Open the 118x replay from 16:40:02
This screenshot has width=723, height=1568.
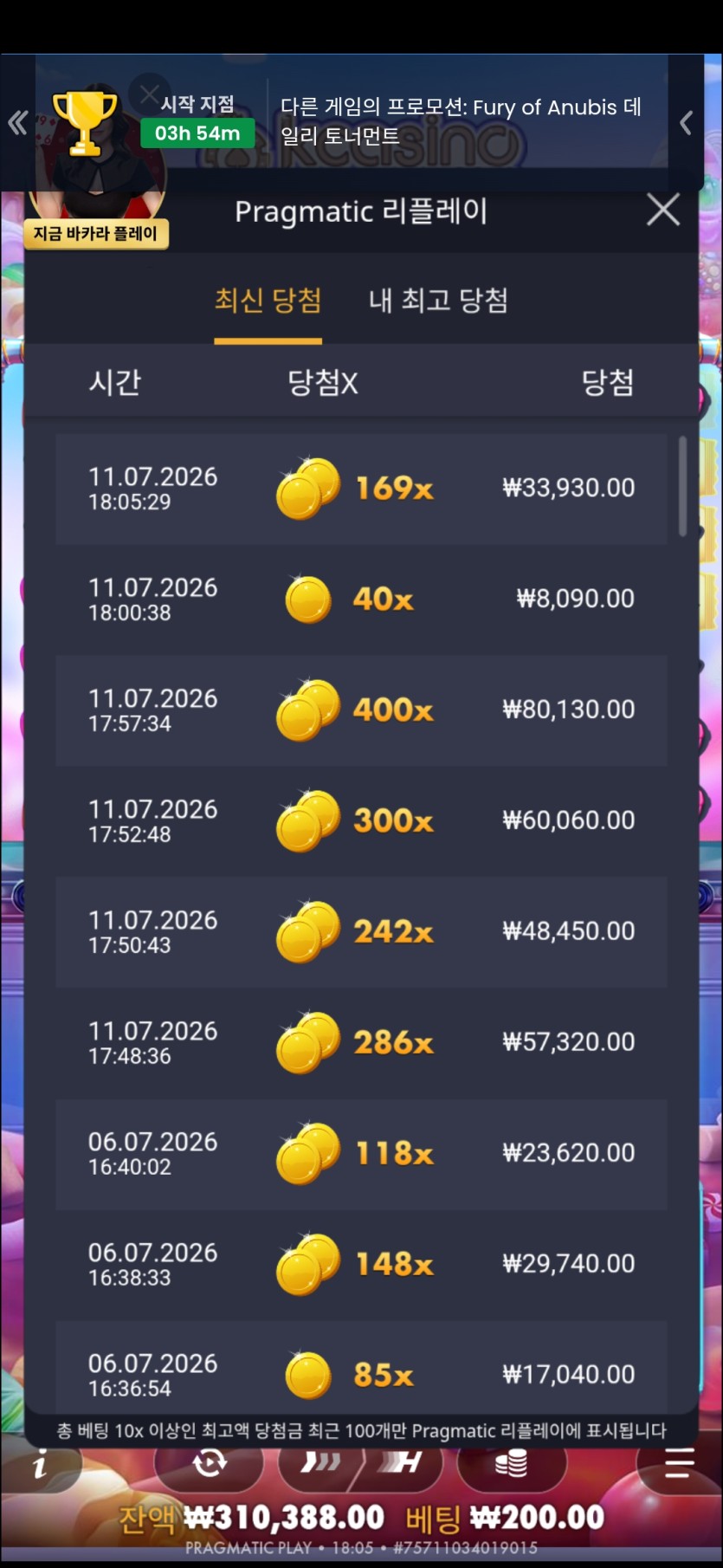(361, 1154)
